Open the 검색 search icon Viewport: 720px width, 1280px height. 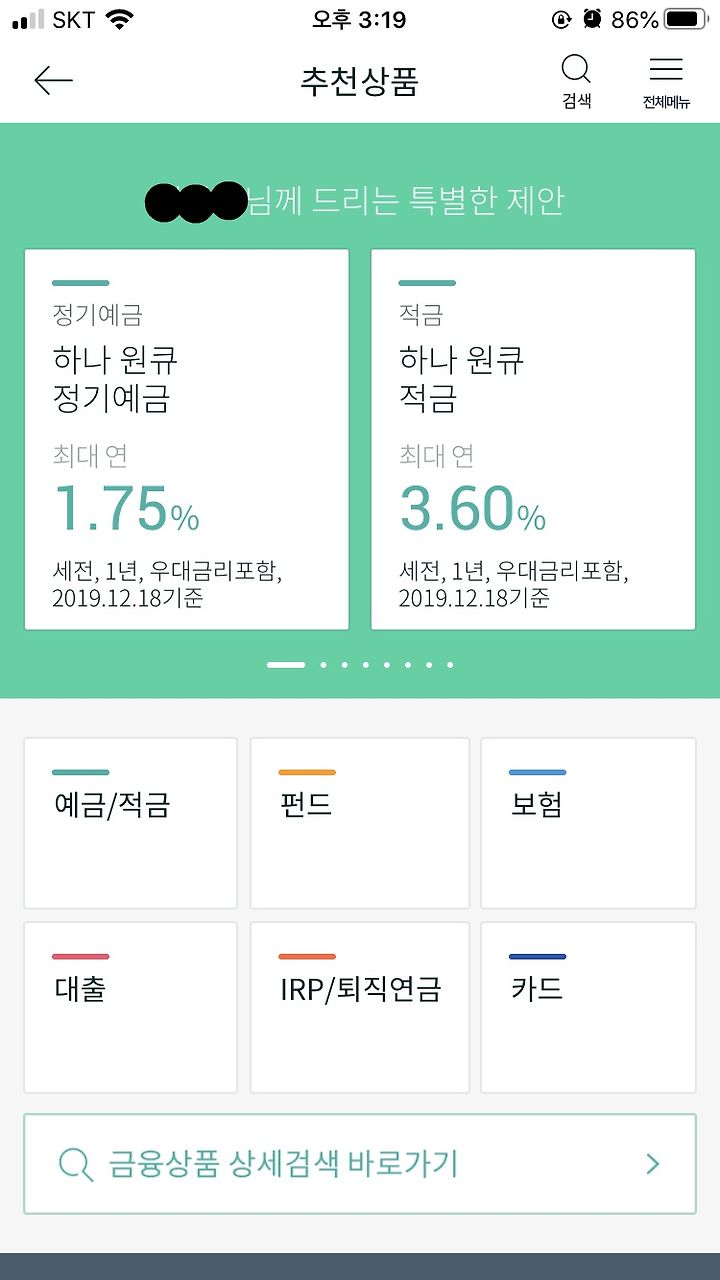[576, 82]
